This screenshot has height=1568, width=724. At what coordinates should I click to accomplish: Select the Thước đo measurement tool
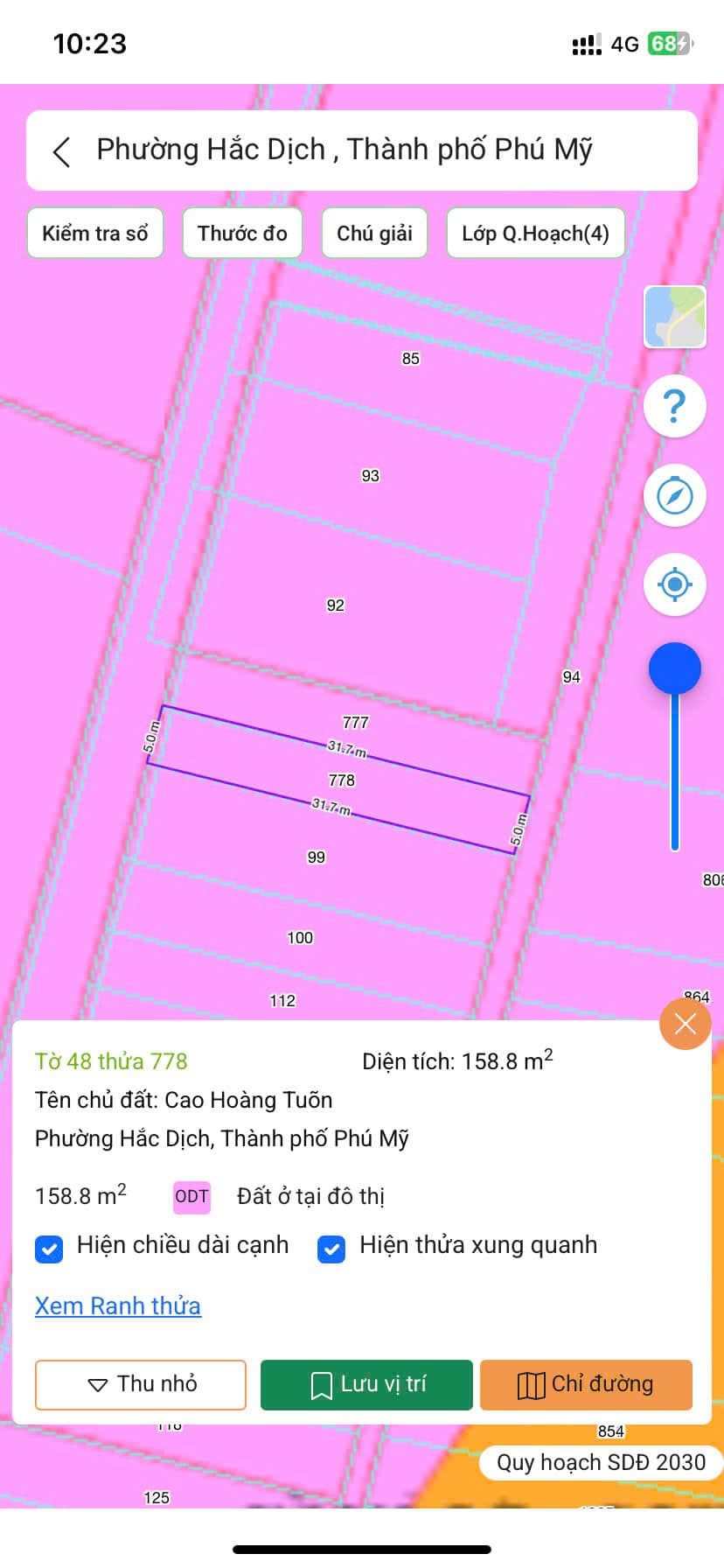(x=242, y=233)
